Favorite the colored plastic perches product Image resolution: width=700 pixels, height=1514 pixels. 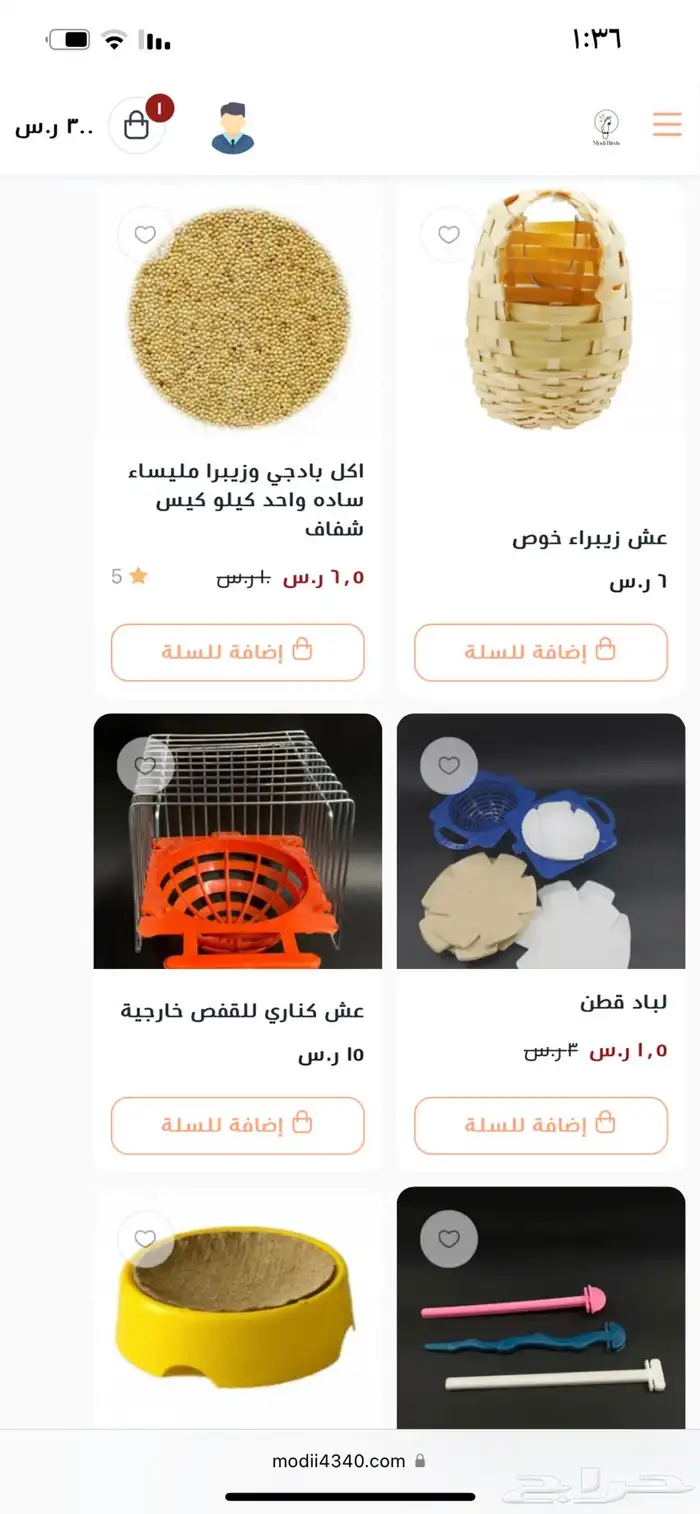(449, 1240)
